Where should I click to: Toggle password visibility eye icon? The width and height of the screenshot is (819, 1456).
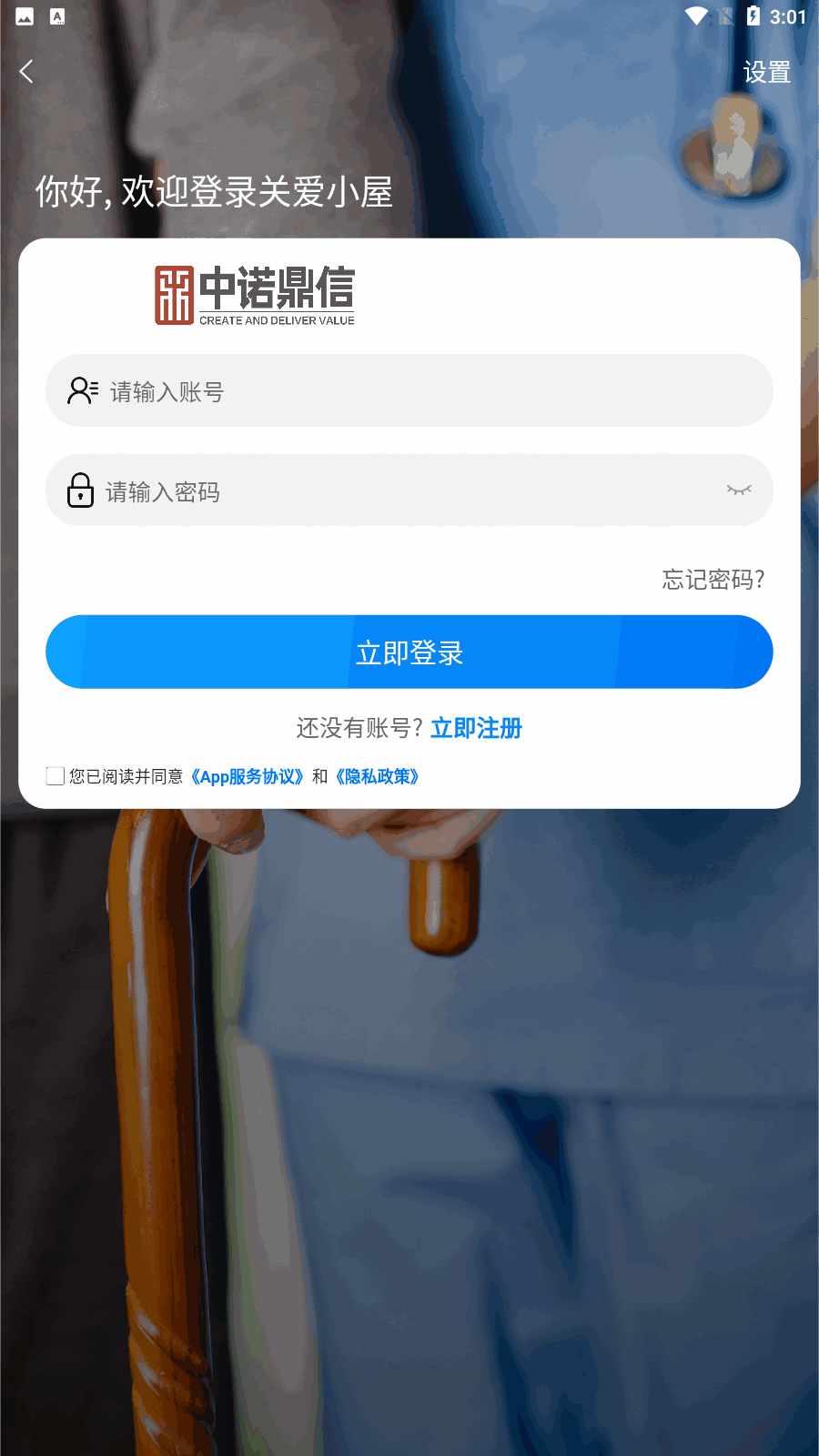click(739, 490)
